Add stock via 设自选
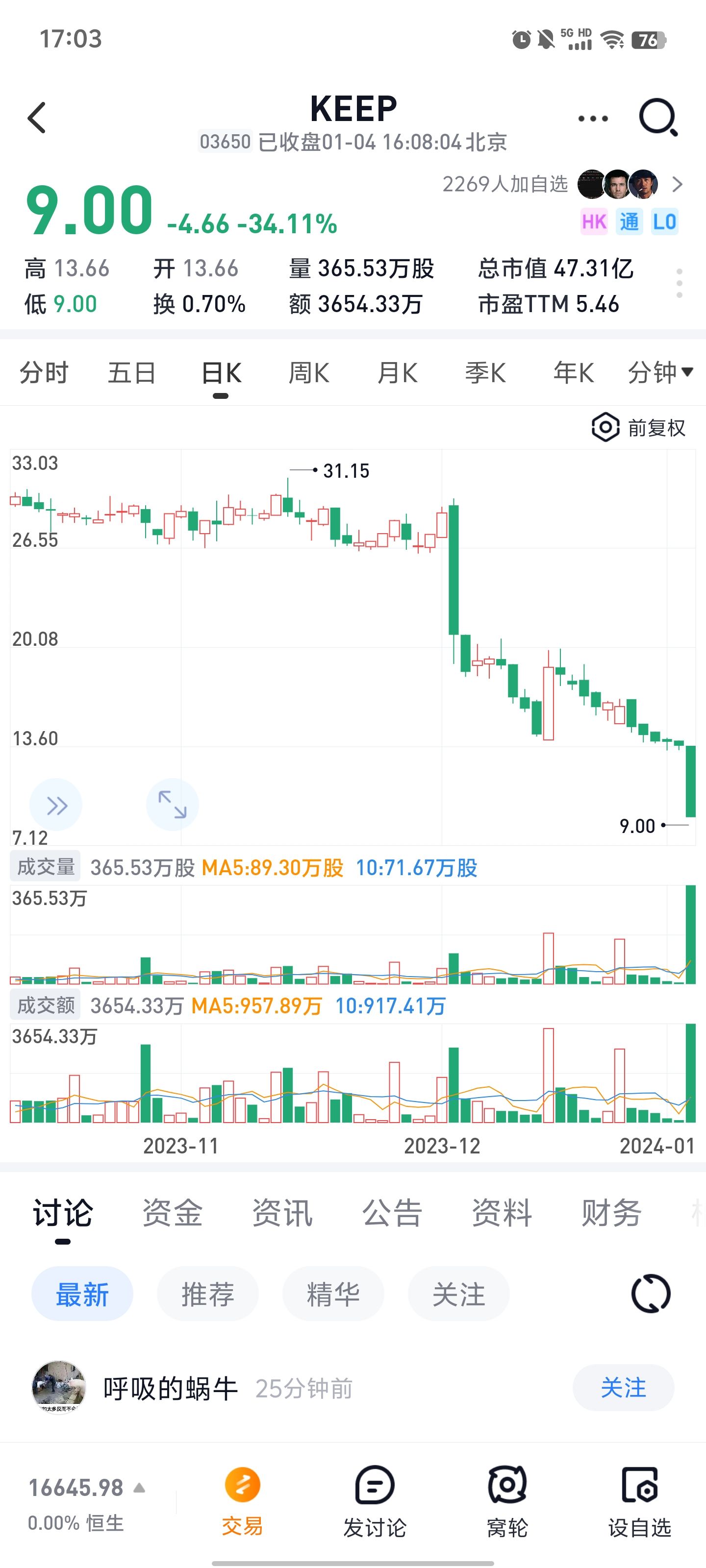The image size is (706, 1568). point(639,1500)
